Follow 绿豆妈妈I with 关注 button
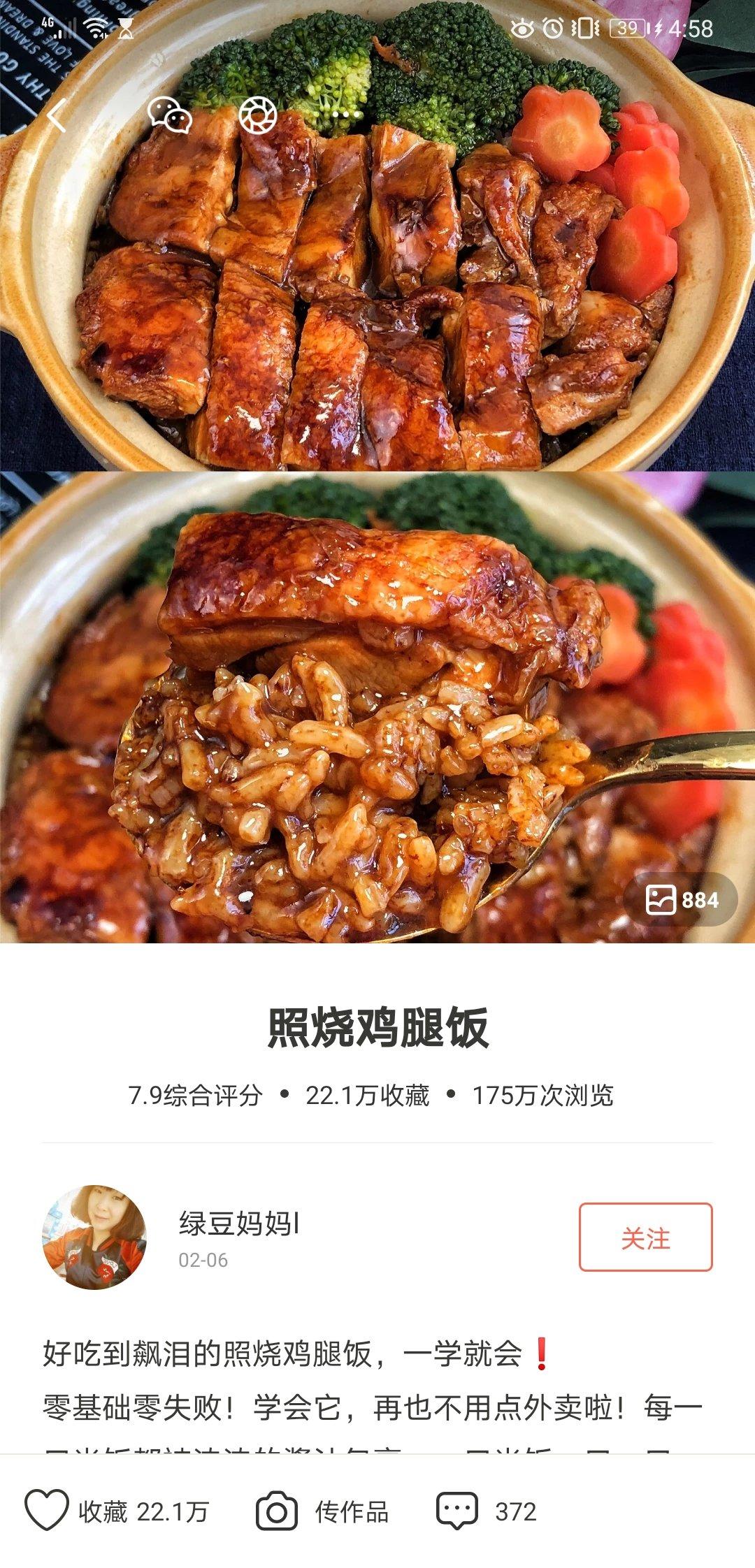 click(645, 1237)
